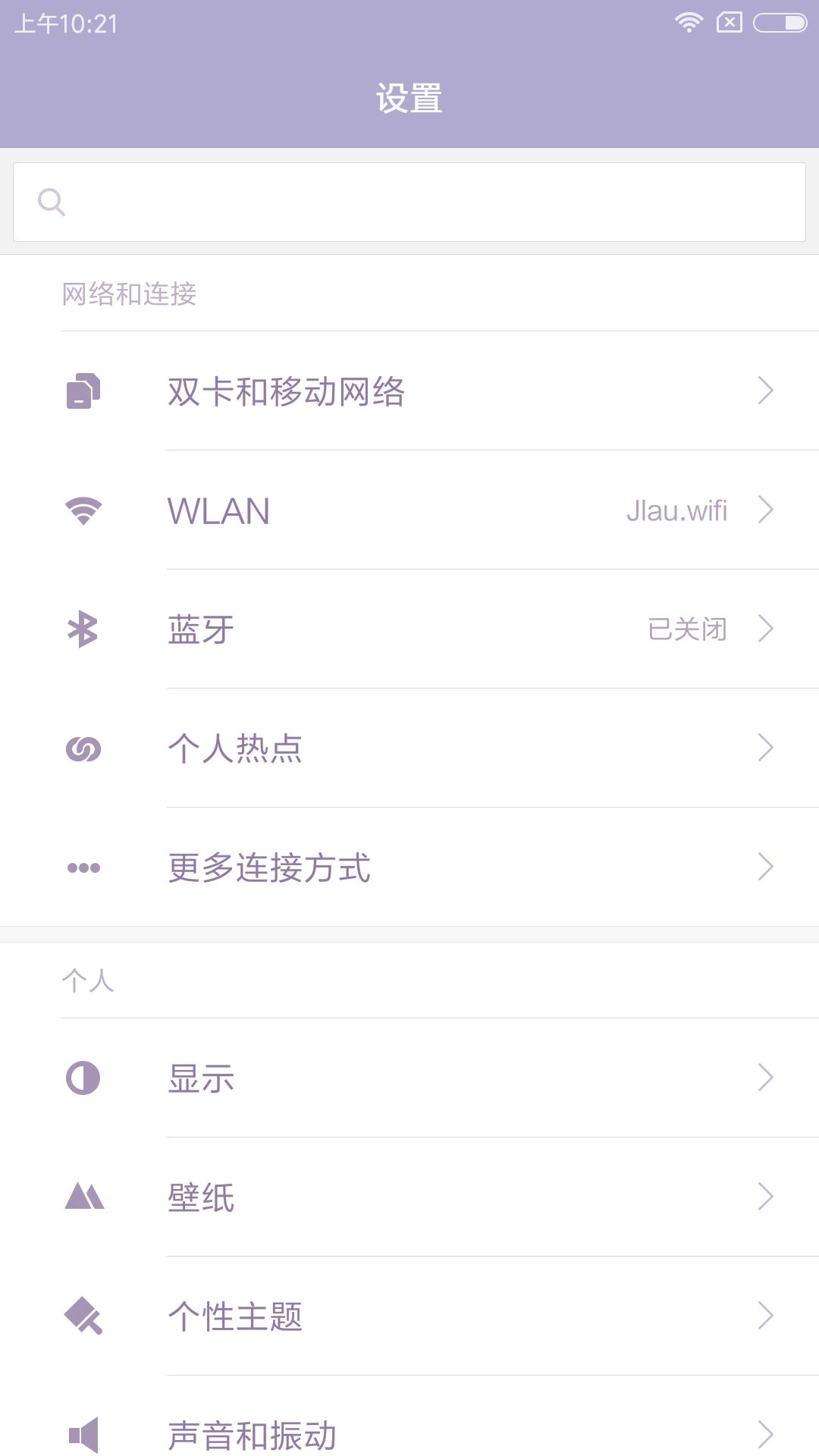This screenshot has width=819, height=1456.
Task: Tap the personal hotspot (个人热点) icon
Action: (84, 747)
